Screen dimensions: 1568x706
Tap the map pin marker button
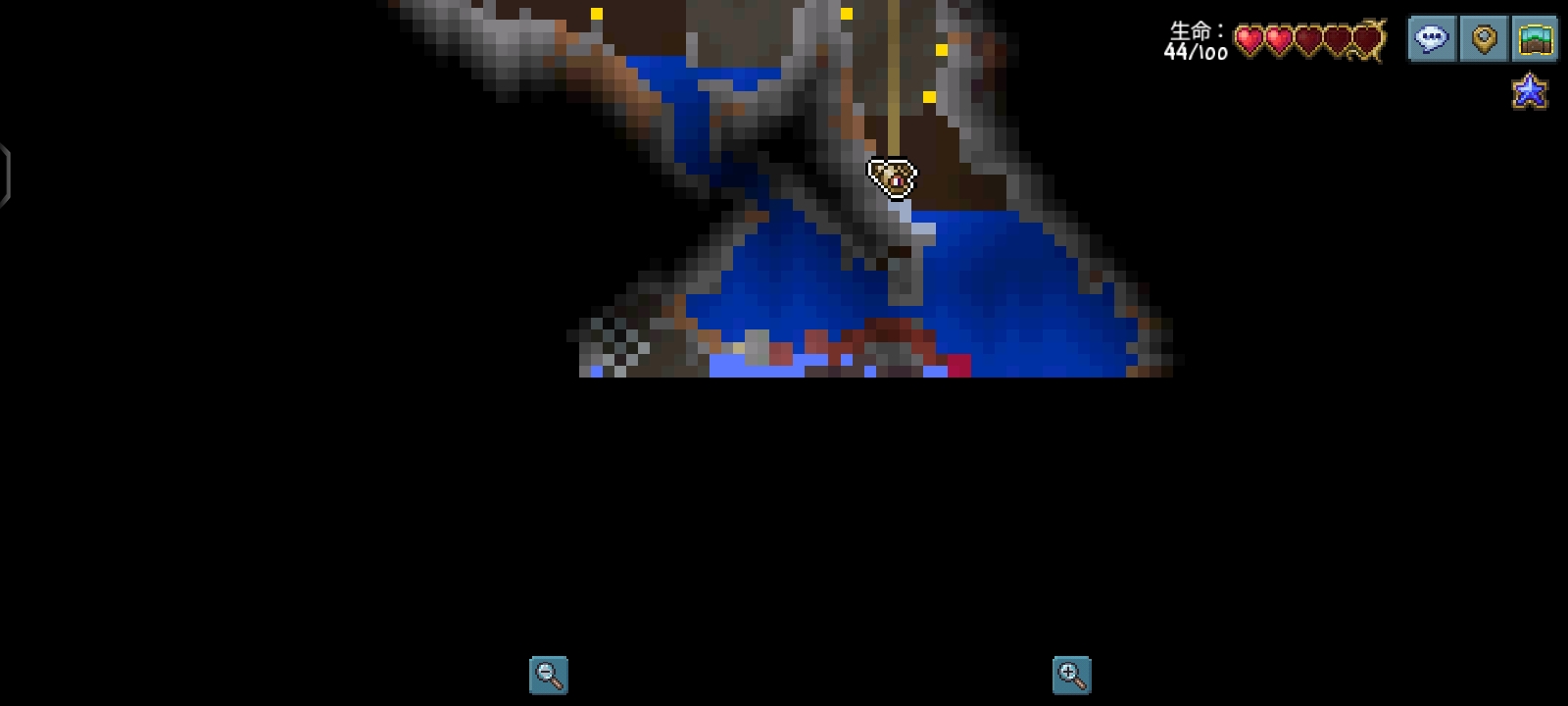click(1484, 40)
